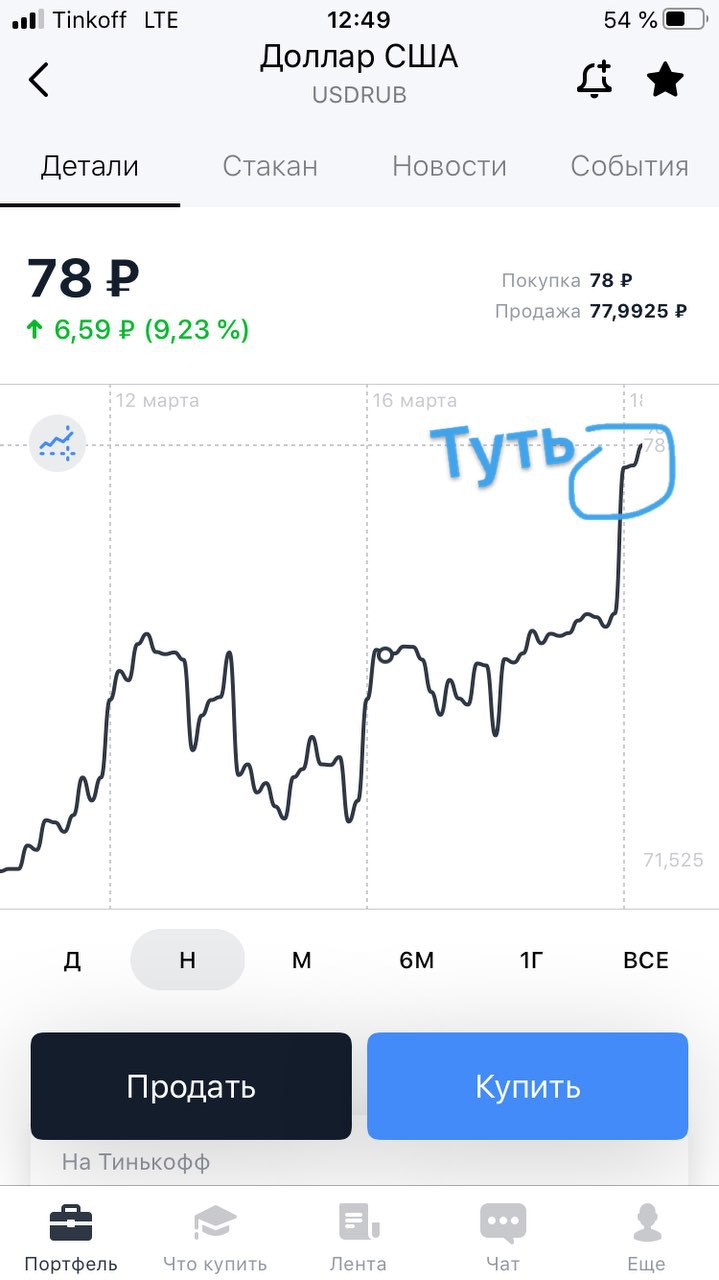Toggle the favorite star for USDRUB
The height and width of the screenshot is (1280, 719).
(x=665, y=79)
